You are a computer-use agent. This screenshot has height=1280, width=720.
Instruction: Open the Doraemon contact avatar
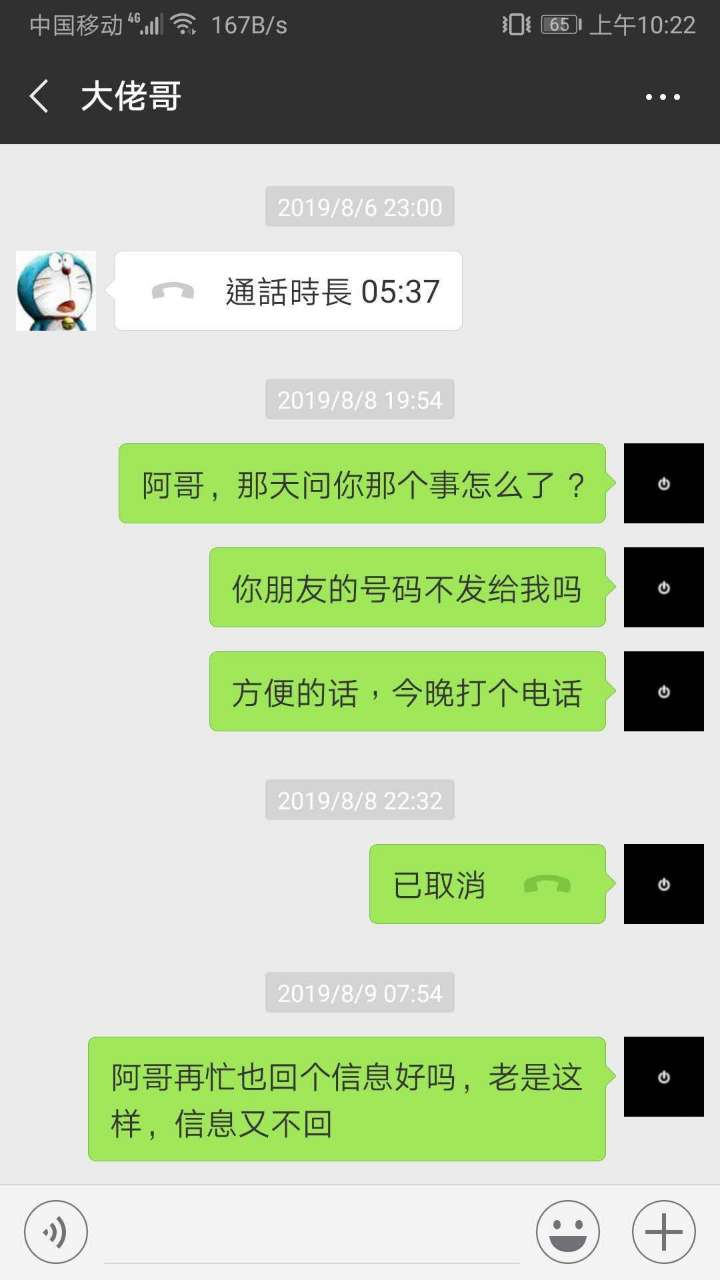56,291
